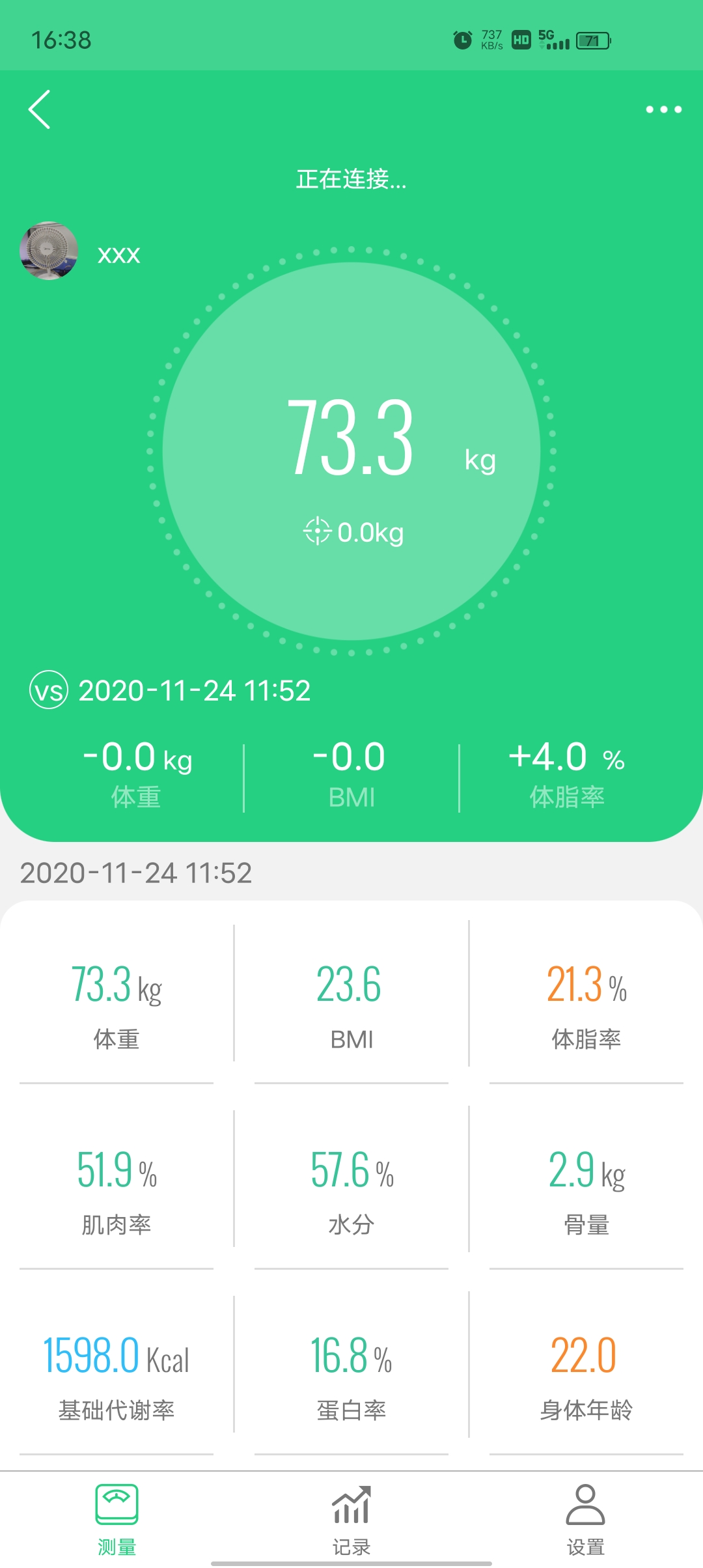
Task: Tap the username xxx label
Action: [x=117, y=255]
